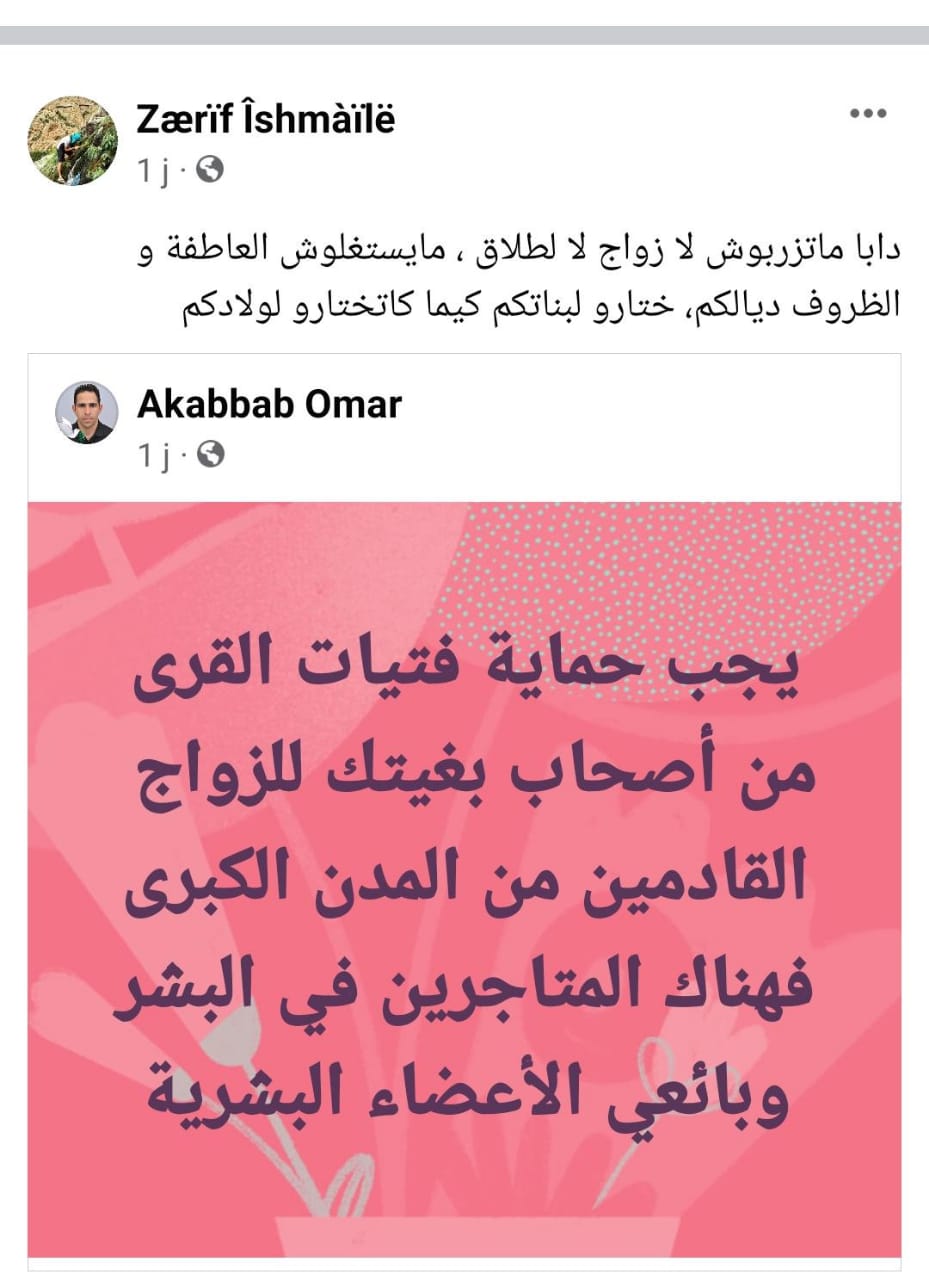View Akabbab Omar's profile photo
This screenshot has width=929, height=1280.
(85, 412)
